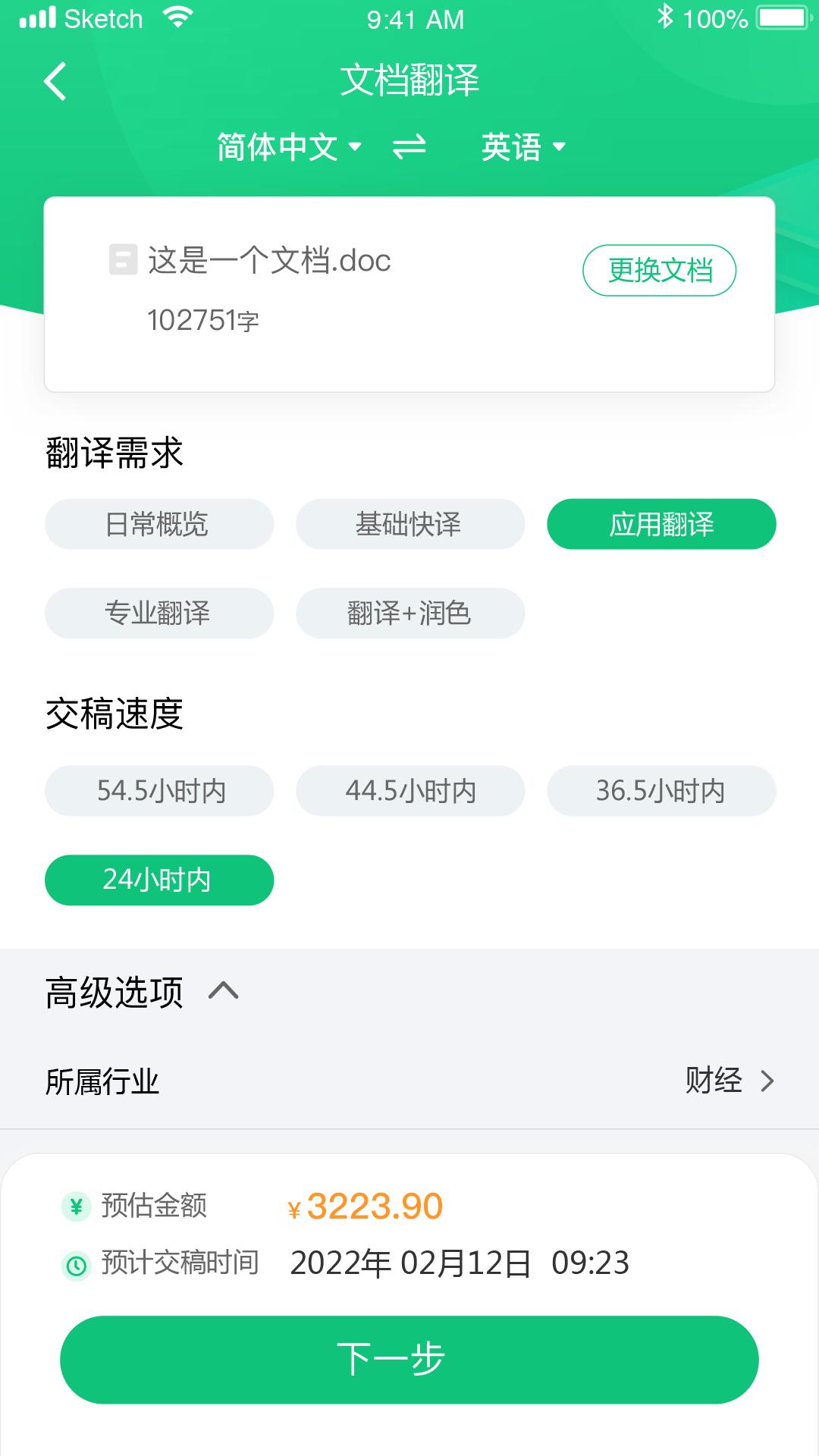Pick 36.5小时内 delivery speed
The image size is (819, 1456).
[661, 791]
